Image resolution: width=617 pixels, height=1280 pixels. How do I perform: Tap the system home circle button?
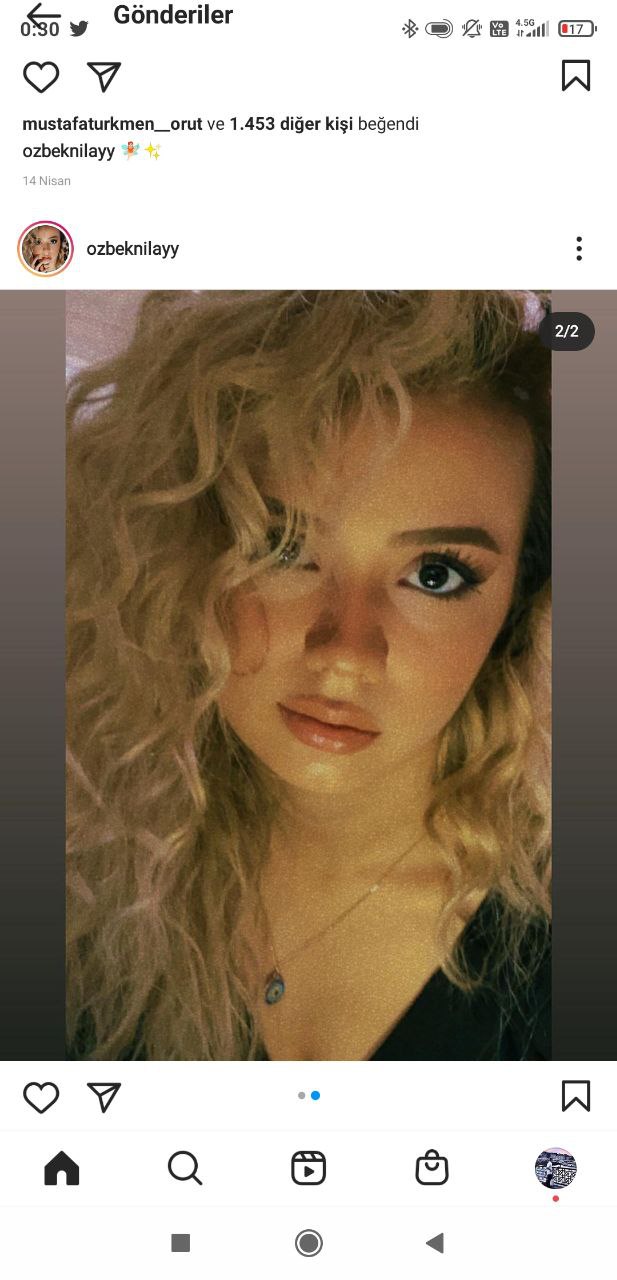pos(308,1243)
